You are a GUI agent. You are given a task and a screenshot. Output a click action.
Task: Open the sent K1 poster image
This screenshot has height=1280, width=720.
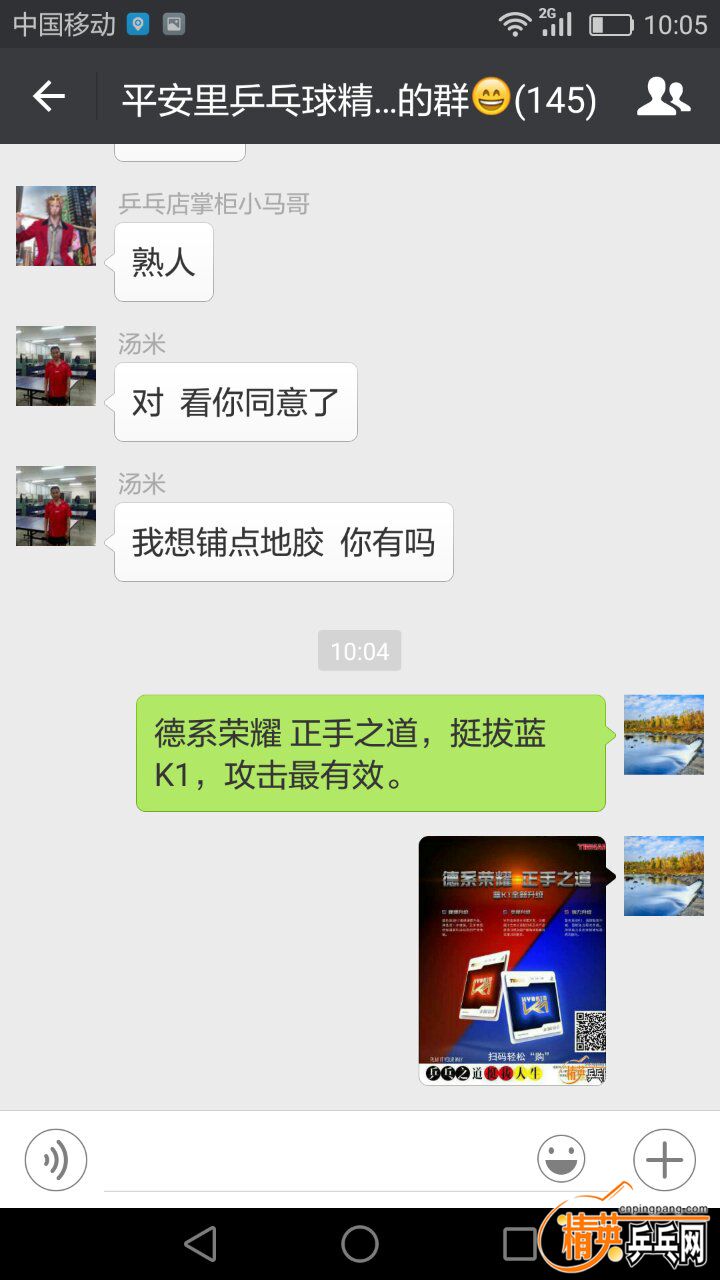click(512, 960)
